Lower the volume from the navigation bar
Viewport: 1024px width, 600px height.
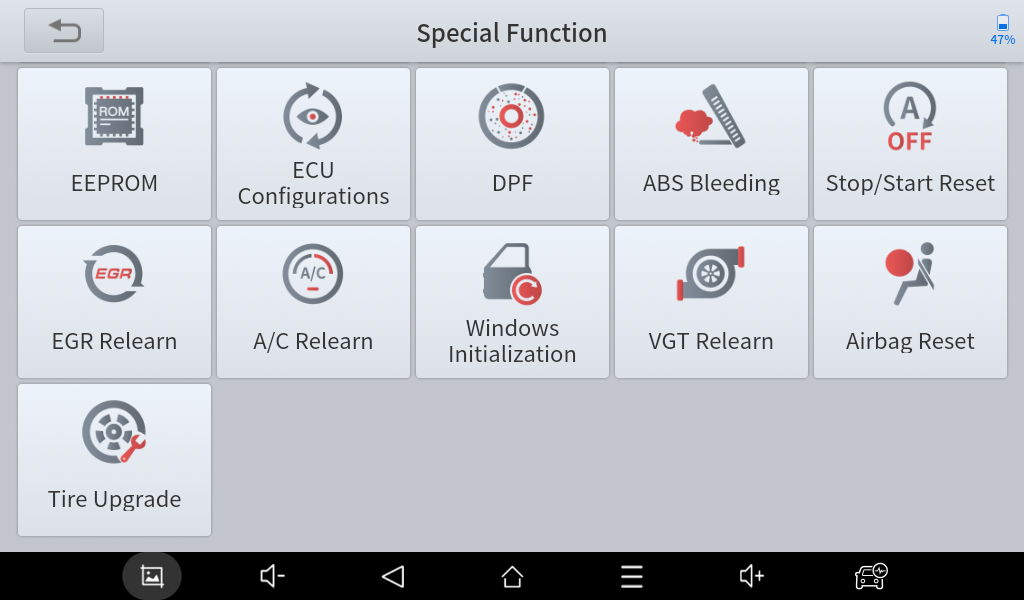[x=272, y=576]
